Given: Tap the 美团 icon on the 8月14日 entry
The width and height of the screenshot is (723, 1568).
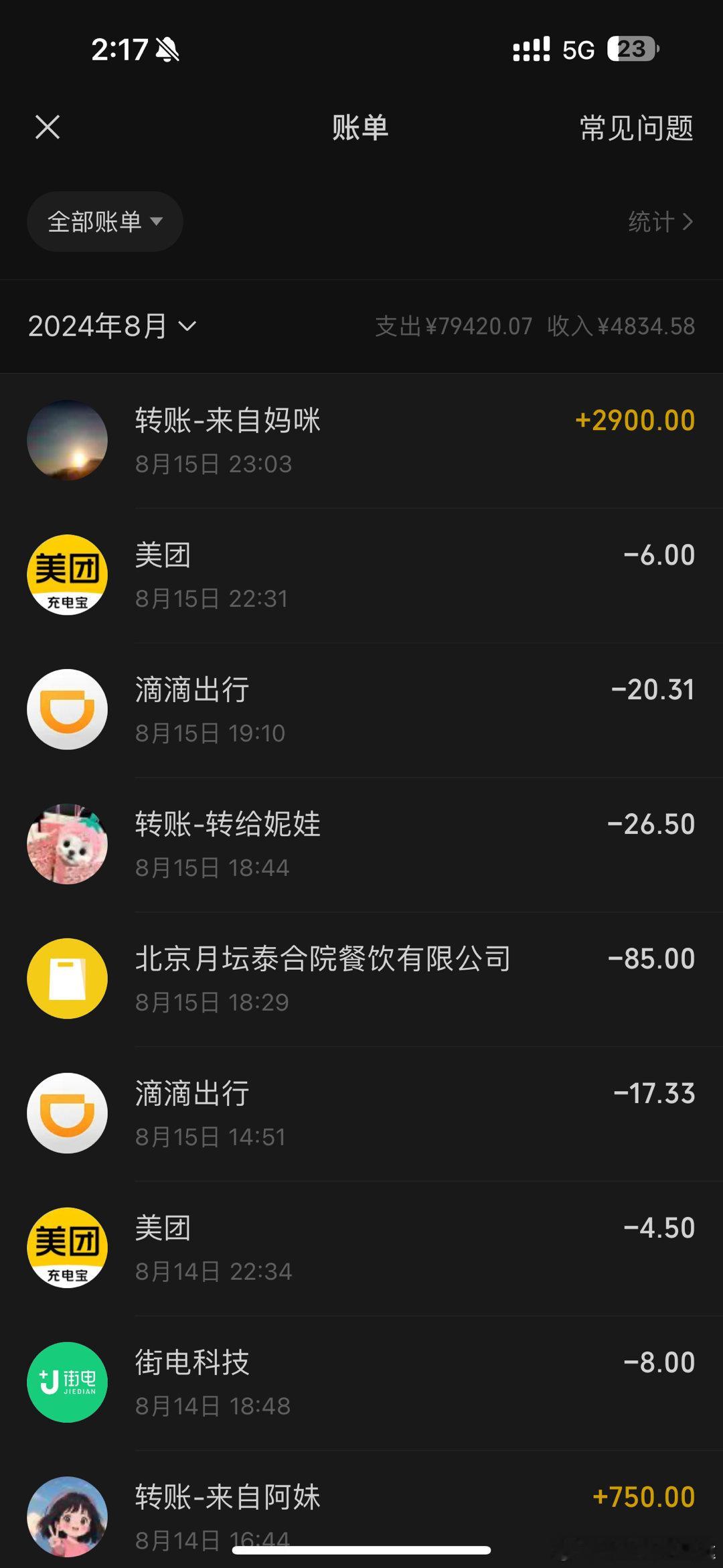Looking at the screenshot, I should point(67,1247).
